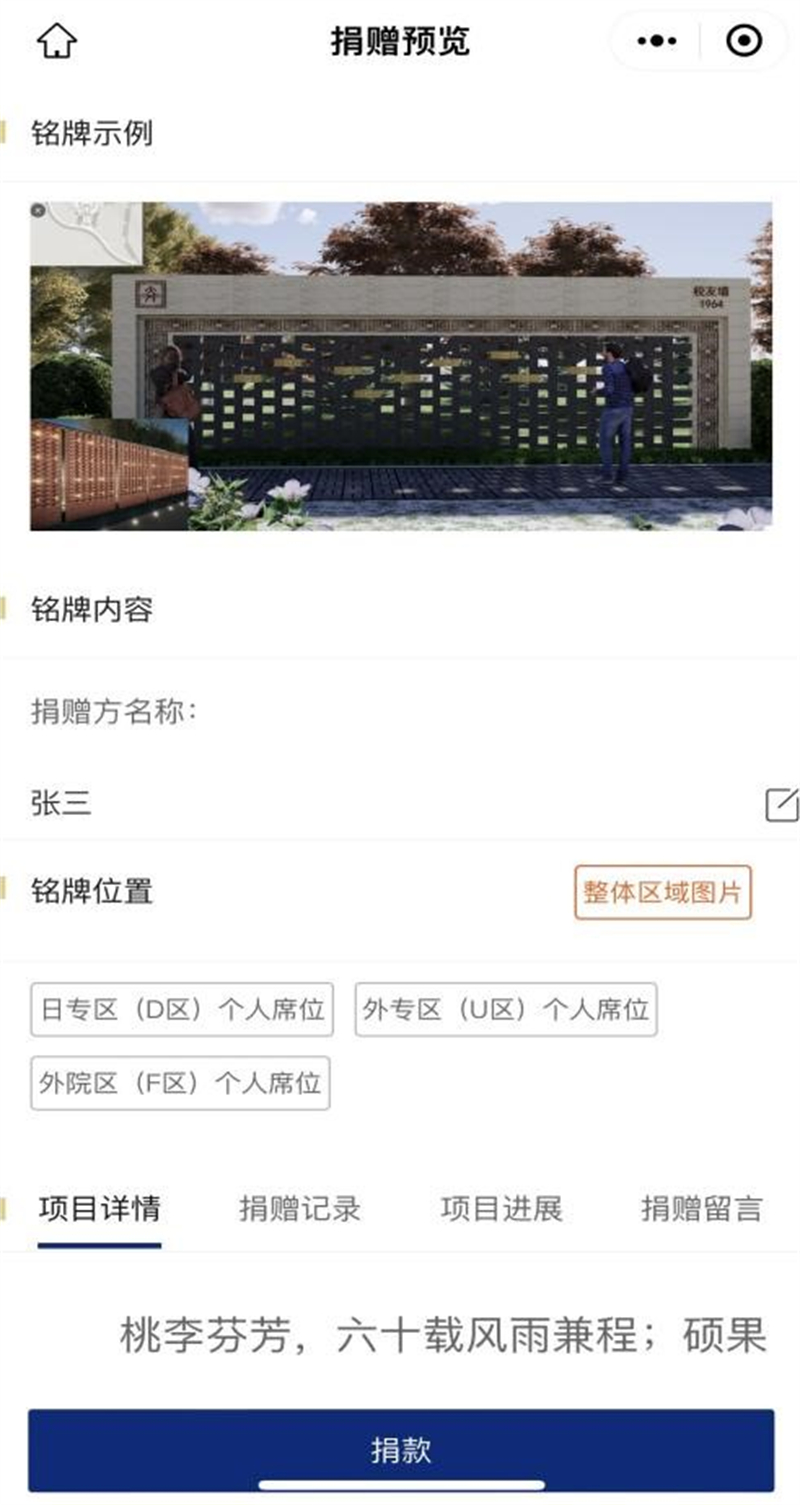This screenshot has width=800, height=1505.
Task: Pick 外院区（F区）个人席位
Action: [180, 1083]
